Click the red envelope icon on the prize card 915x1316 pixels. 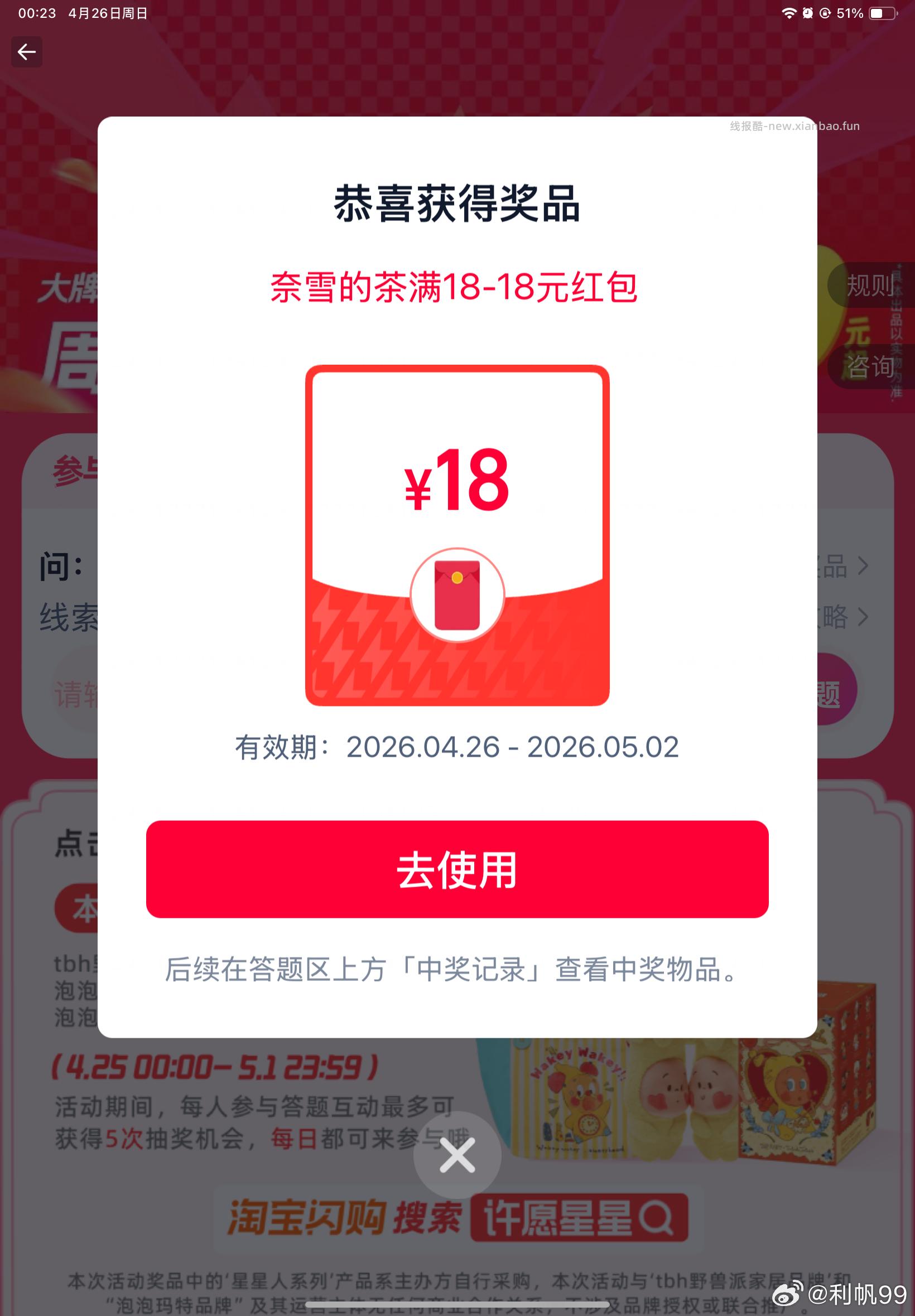click(x=457, y=596)
